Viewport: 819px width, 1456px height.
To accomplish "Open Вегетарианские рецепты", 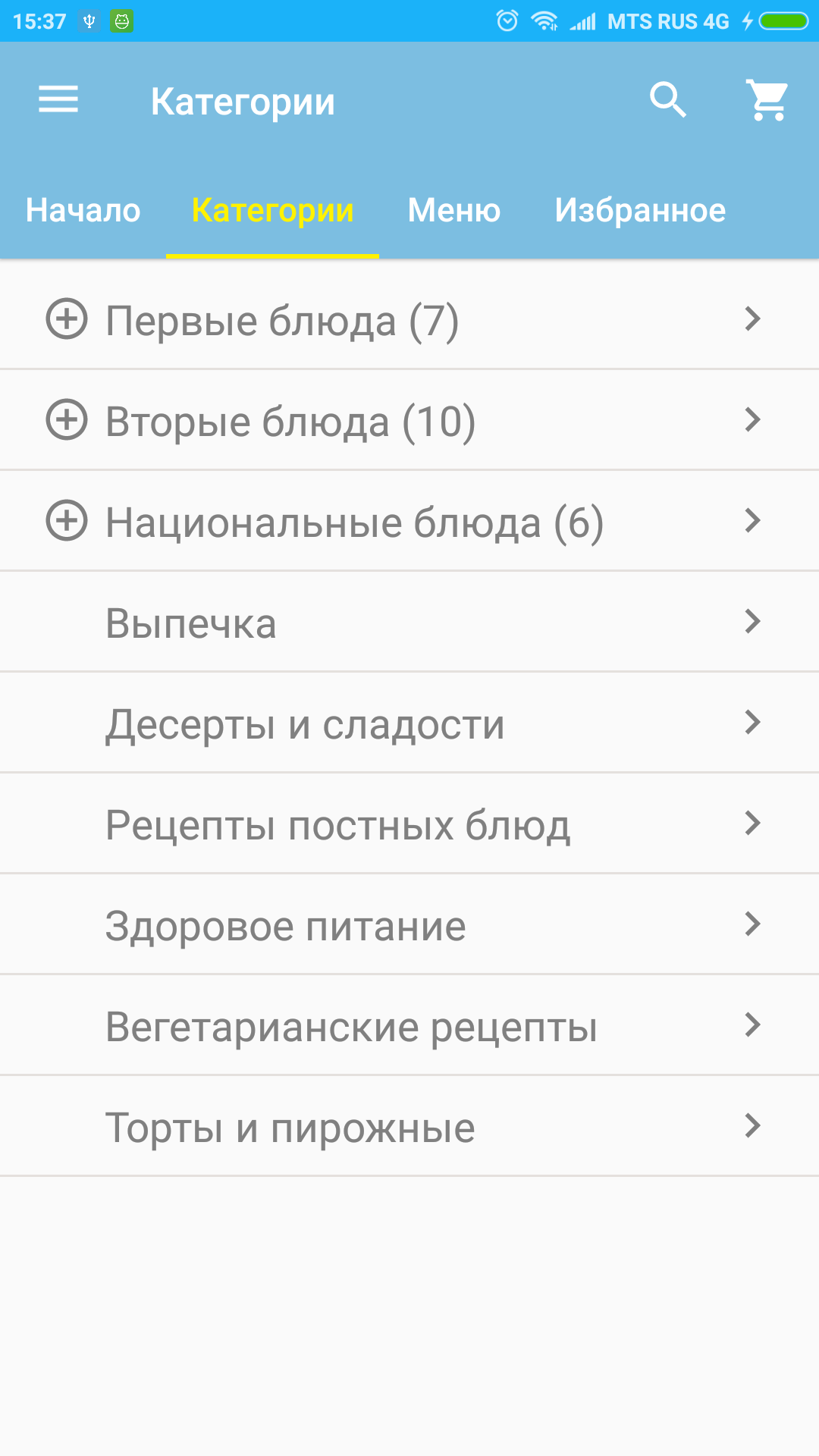I will 351,1027.
